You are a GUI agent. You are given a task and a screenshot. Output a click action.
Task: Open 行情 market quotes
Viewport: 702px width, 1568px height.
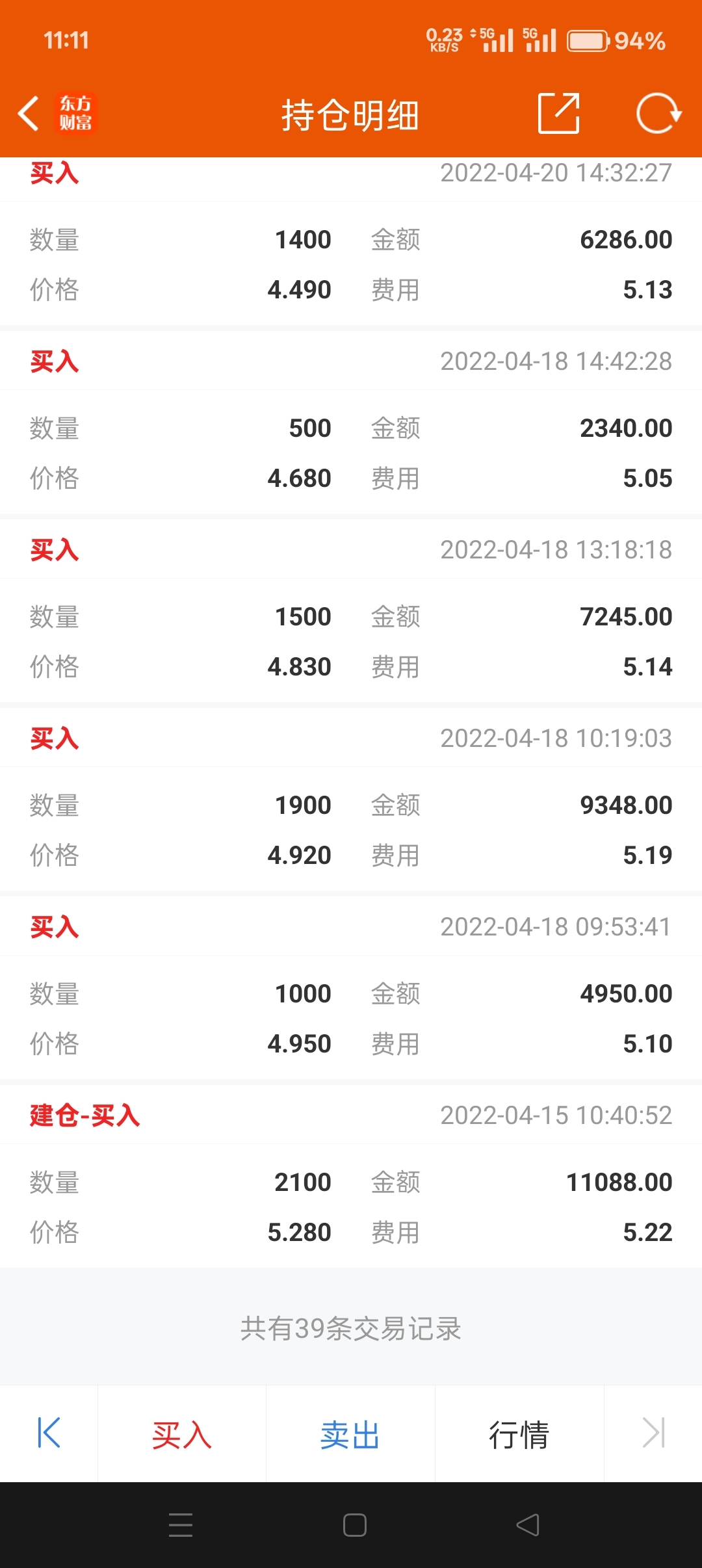click(519, 1435)
